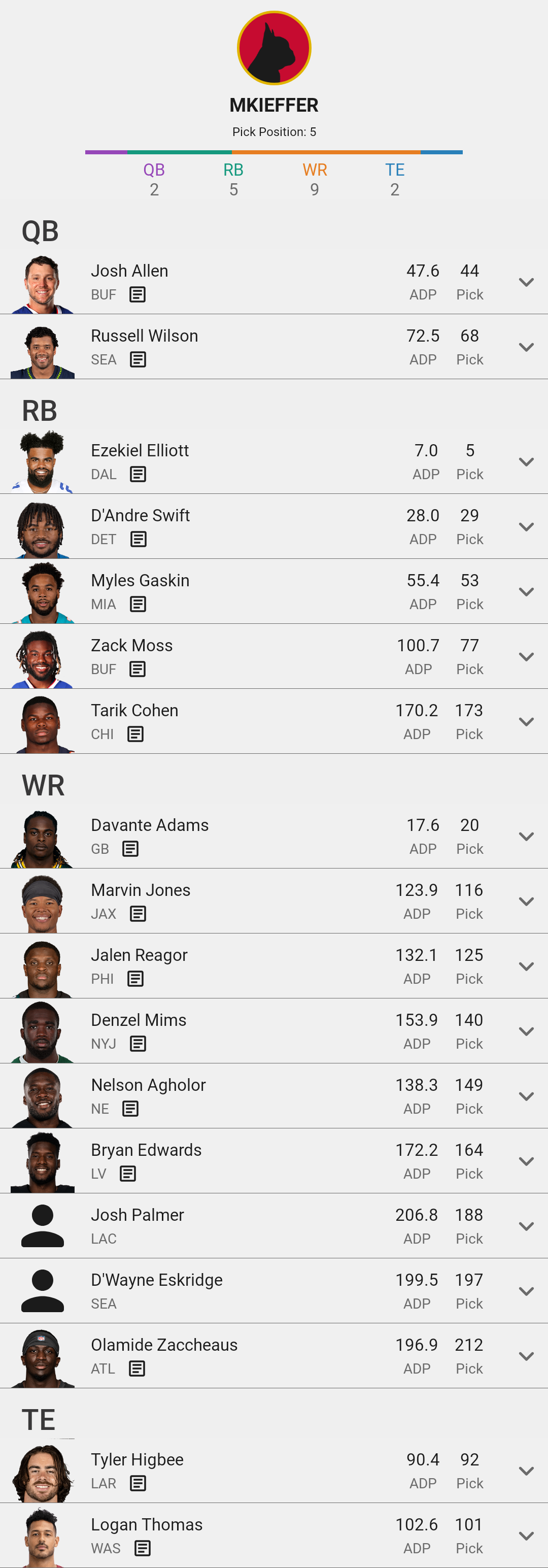Expand the Ezekiel Elliott row
This screenshot has height=1568, width=548.
(x=526, y=462)
